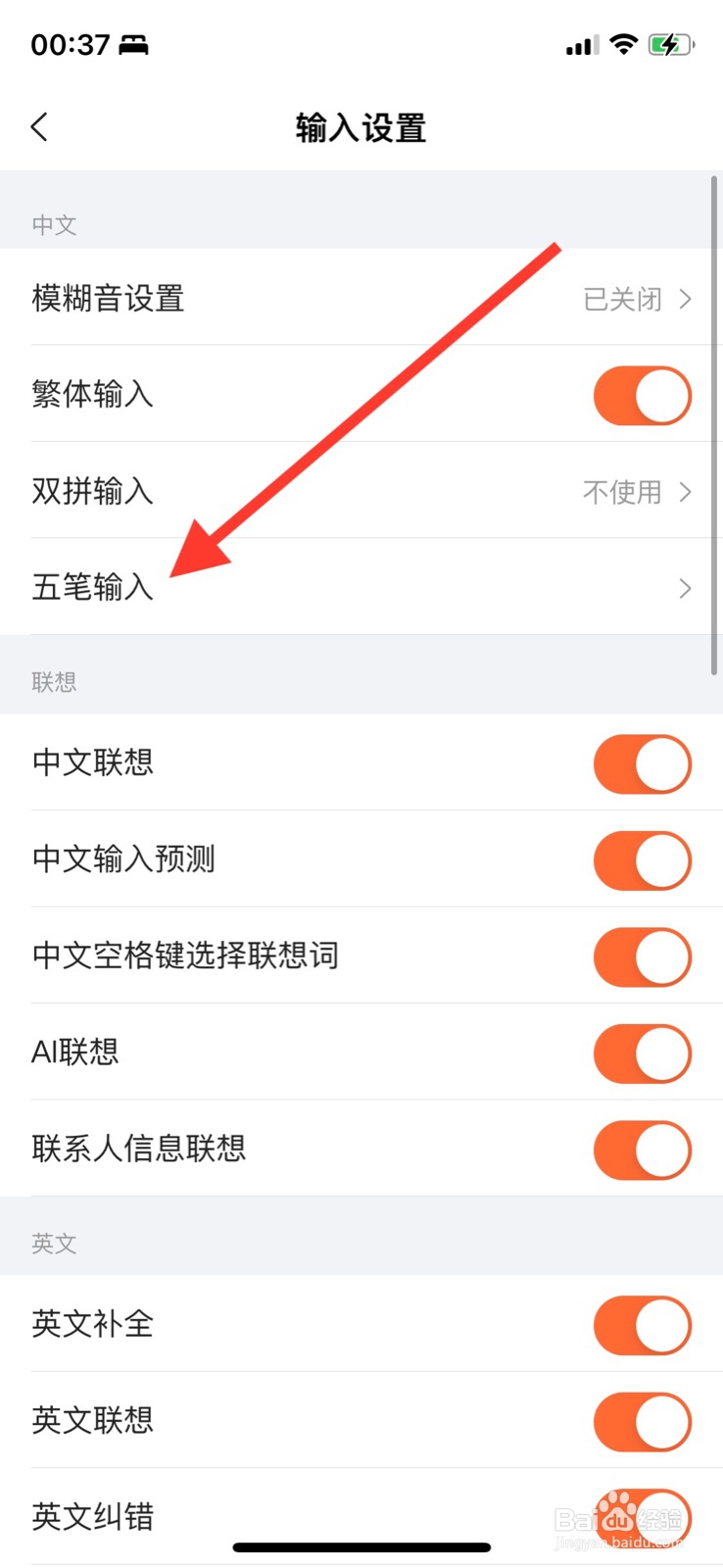Toggle the 英文联想 switch
The width and height of the screenshot is (723, 1568).
642,1421
